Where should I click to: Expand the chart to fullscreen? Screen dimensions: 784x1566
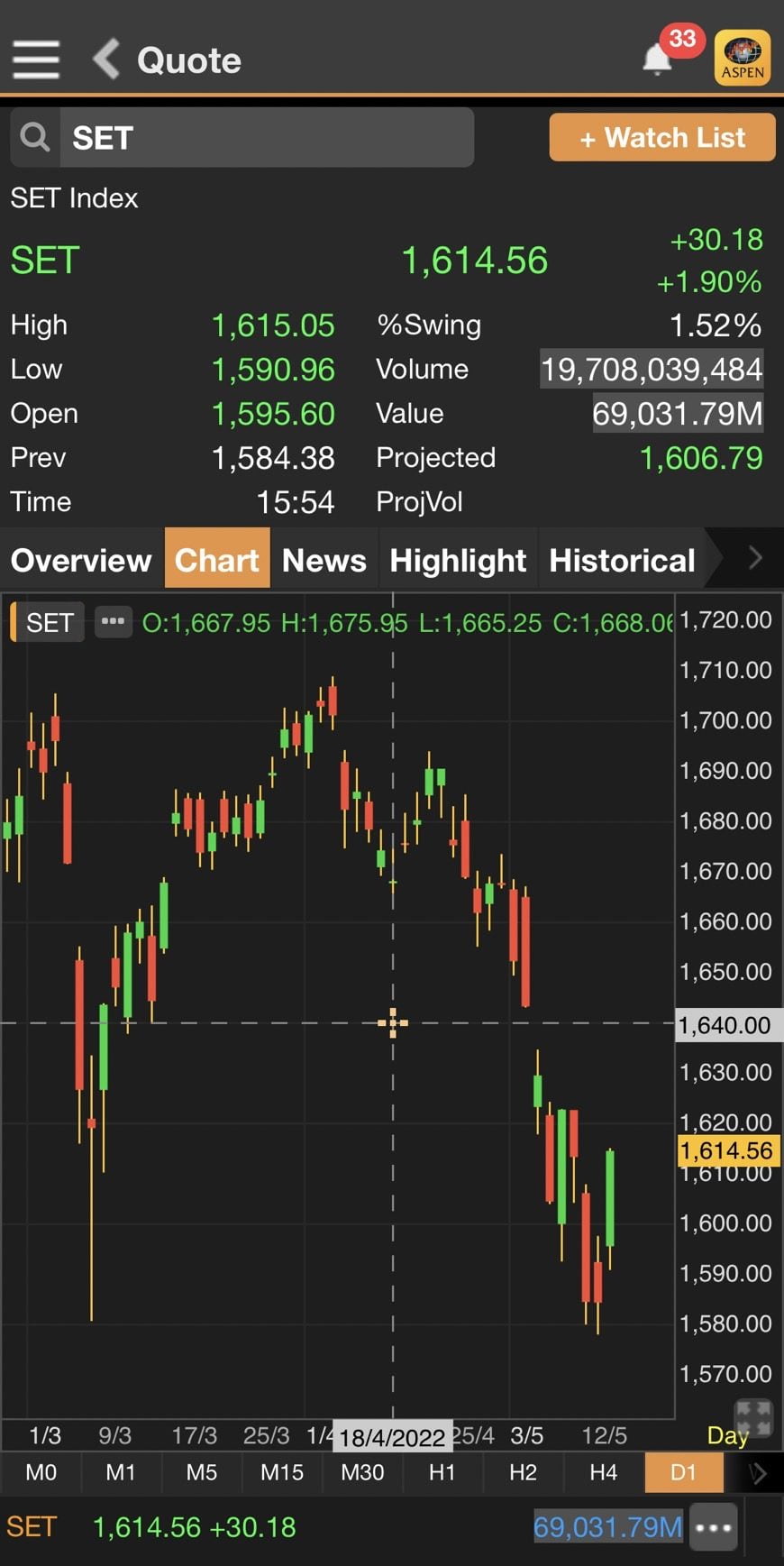752,1416
